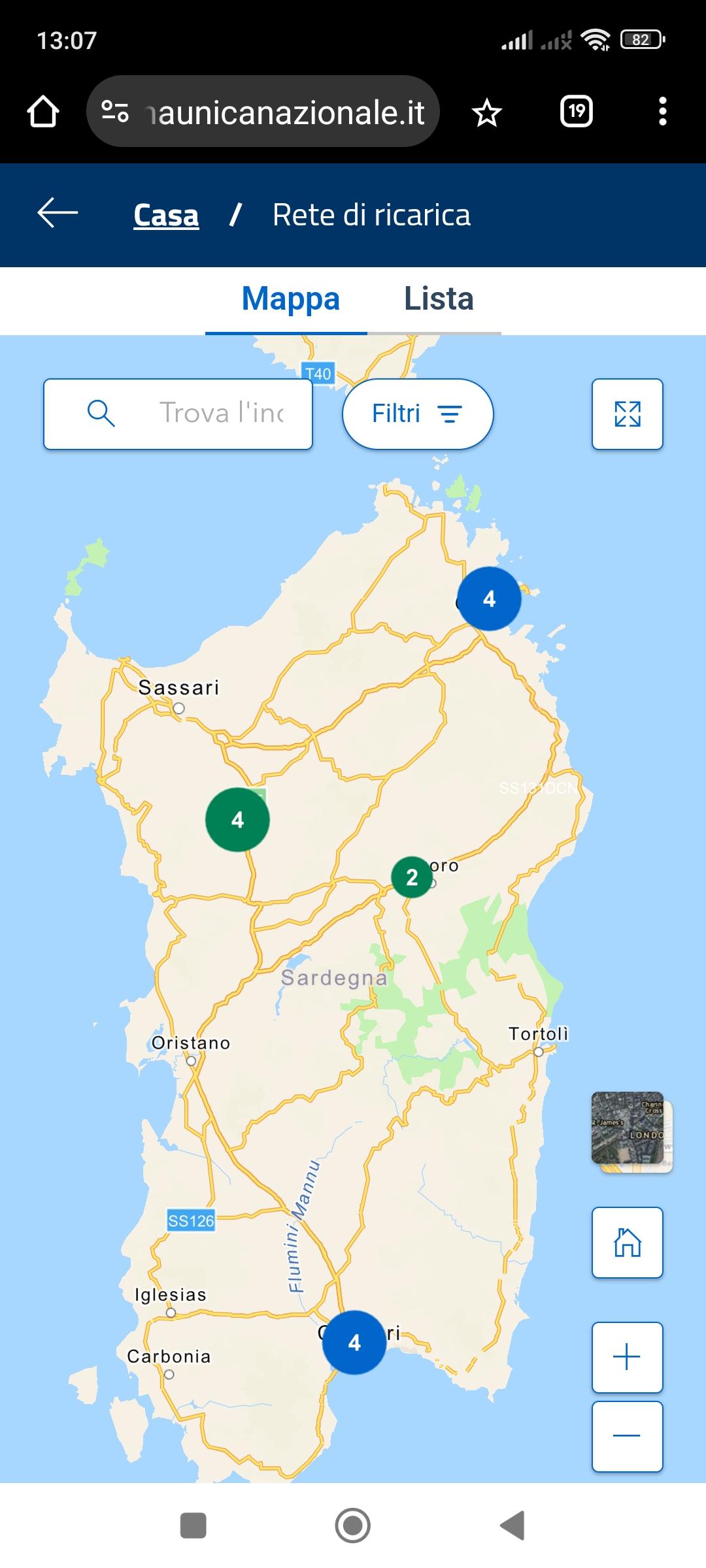Select the Mappa tab
Image resolution: width=706 pixels, height=1568 pixels.
[290, 299]
